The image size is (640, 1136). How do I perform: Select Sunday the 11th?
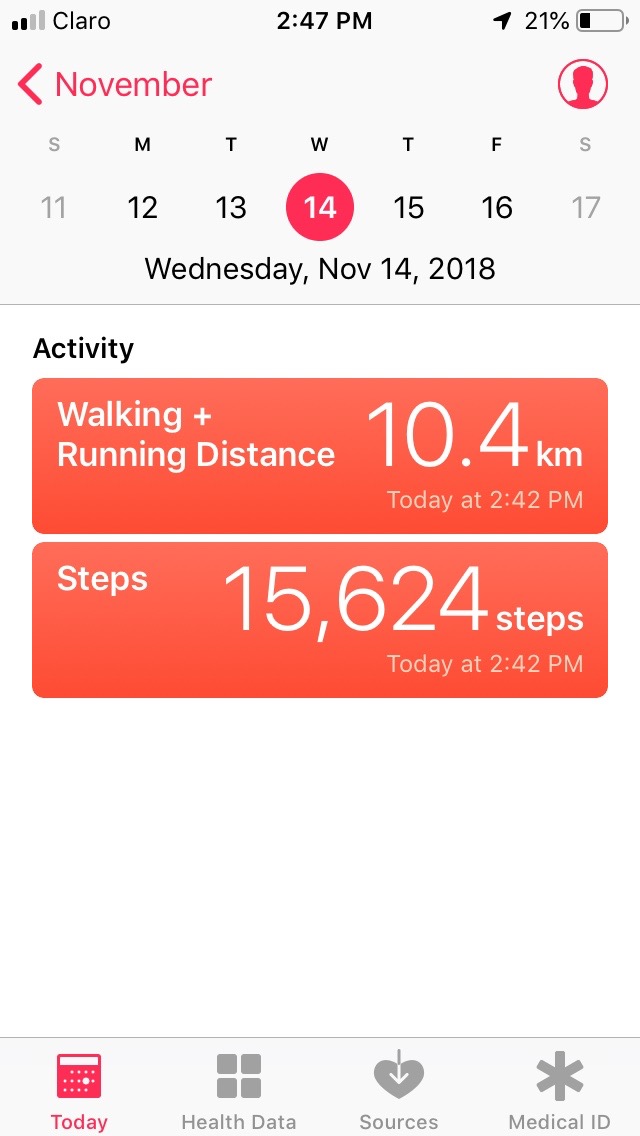[x=54, y=208]
